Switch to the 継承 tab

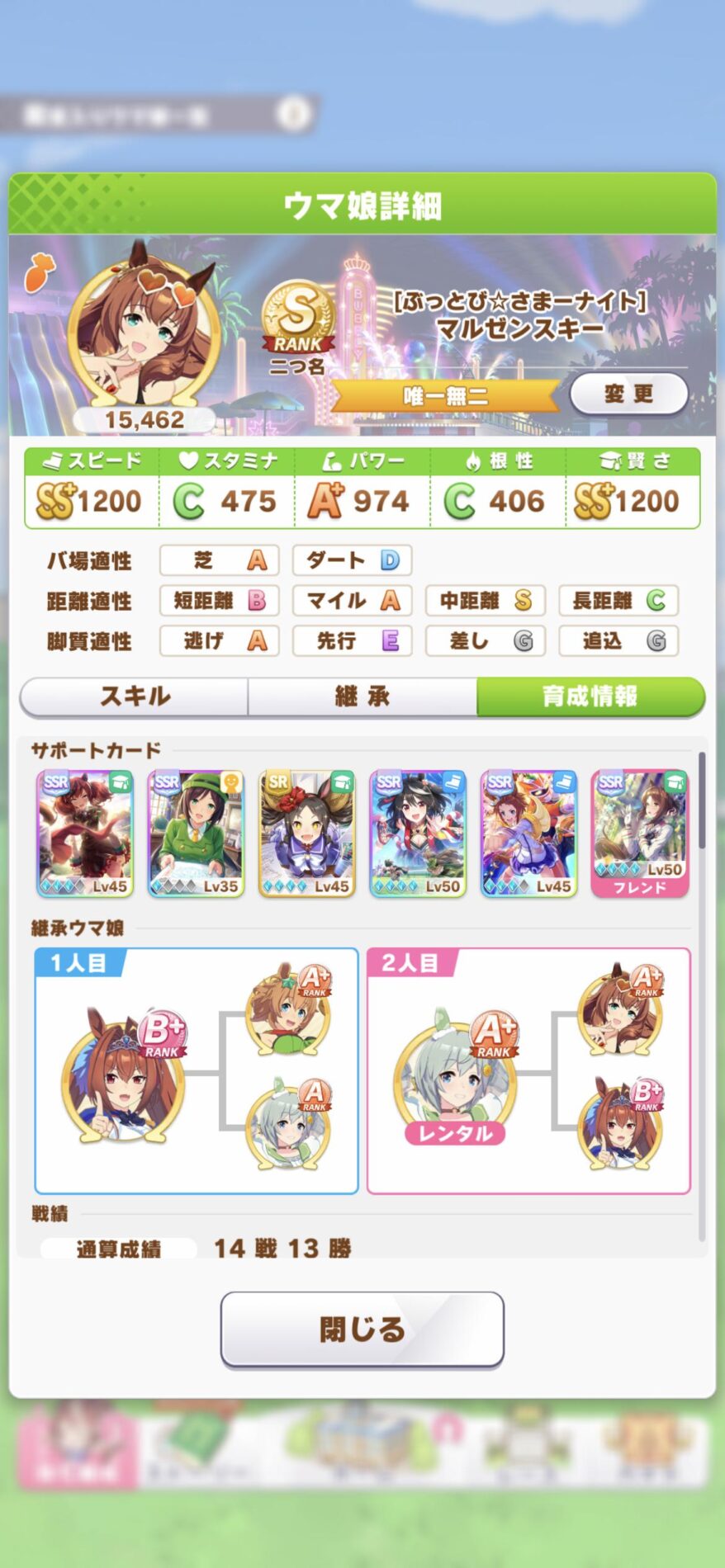pyautogui.click(x=362, y=697)
